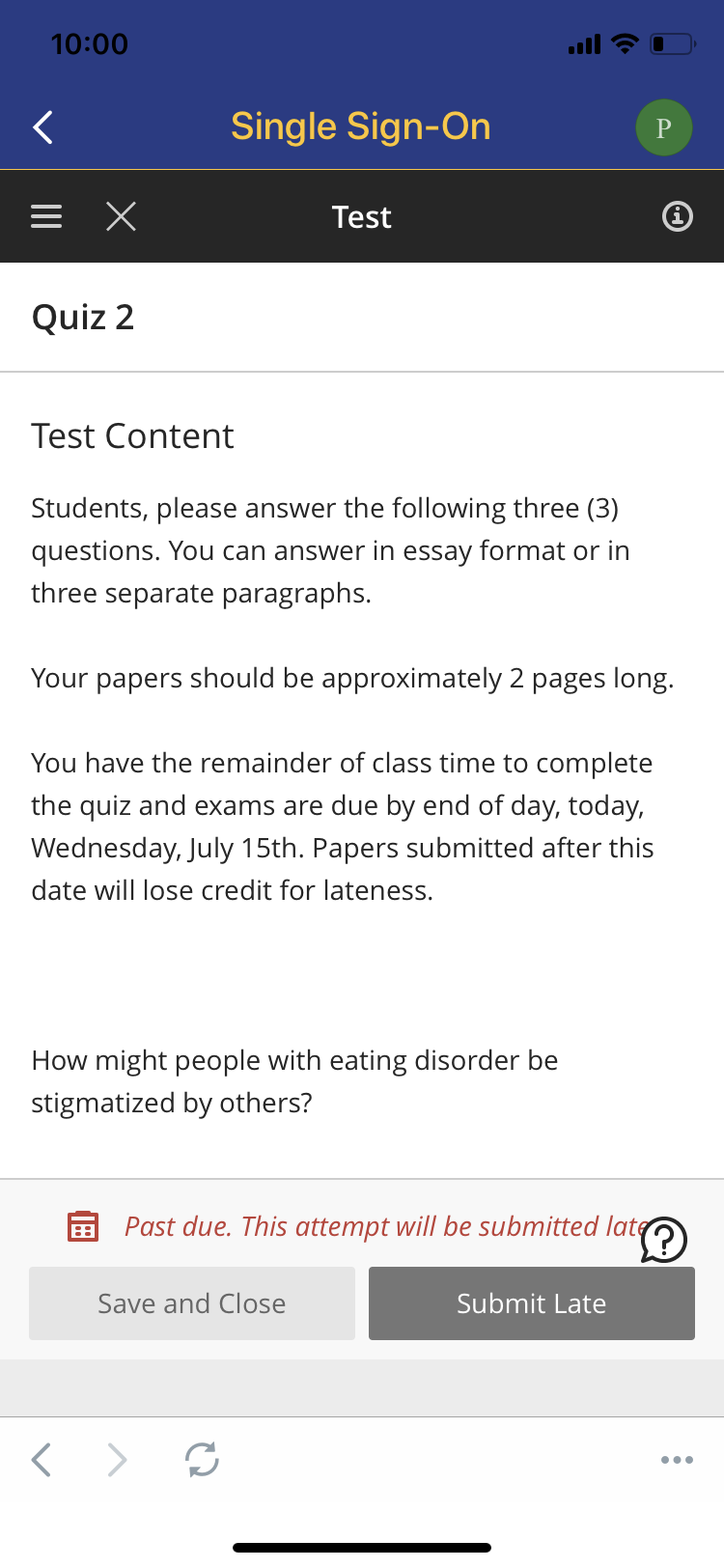
Task: Navigate forward in the browser toolbar
Action: pos(117,1459)
